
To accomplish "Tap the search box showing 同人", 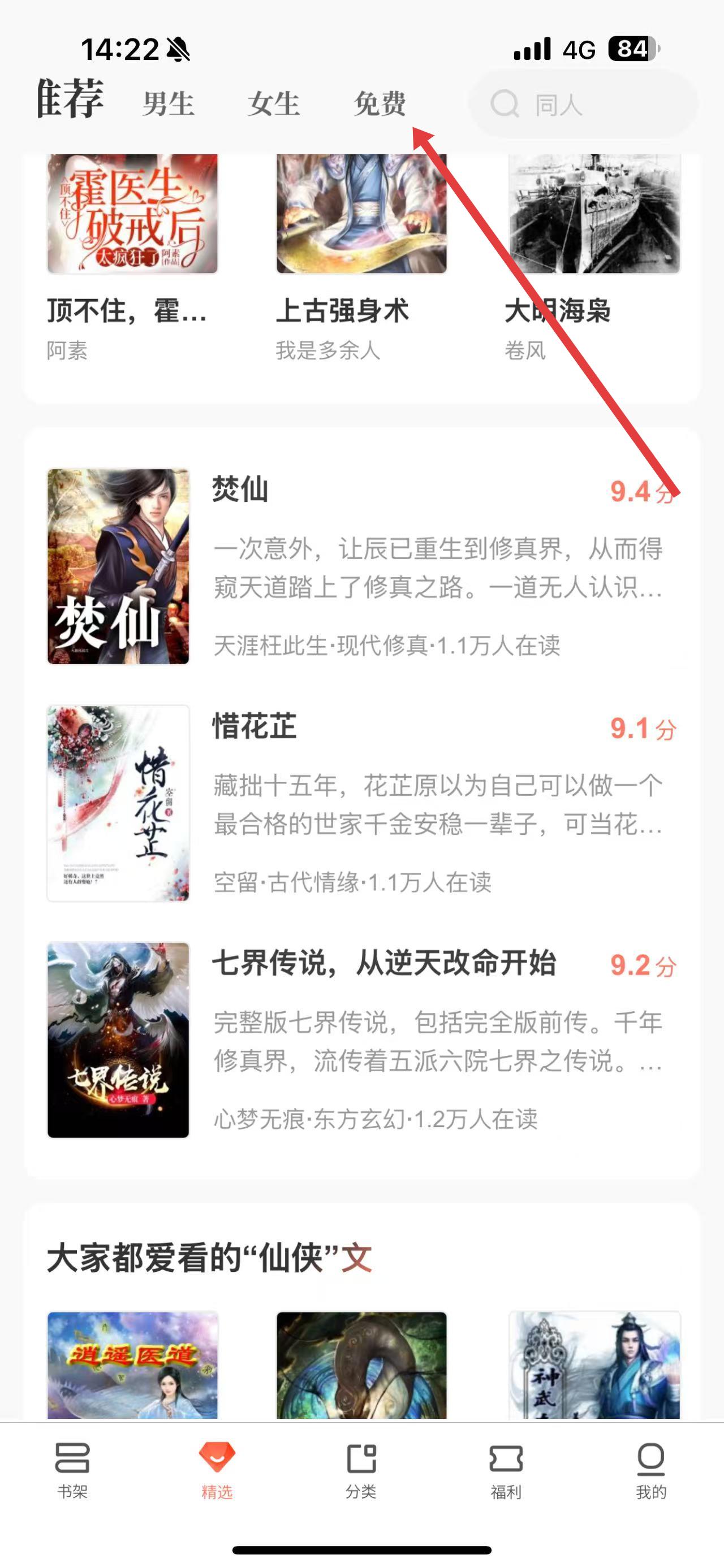I will [x=583, y=104].
